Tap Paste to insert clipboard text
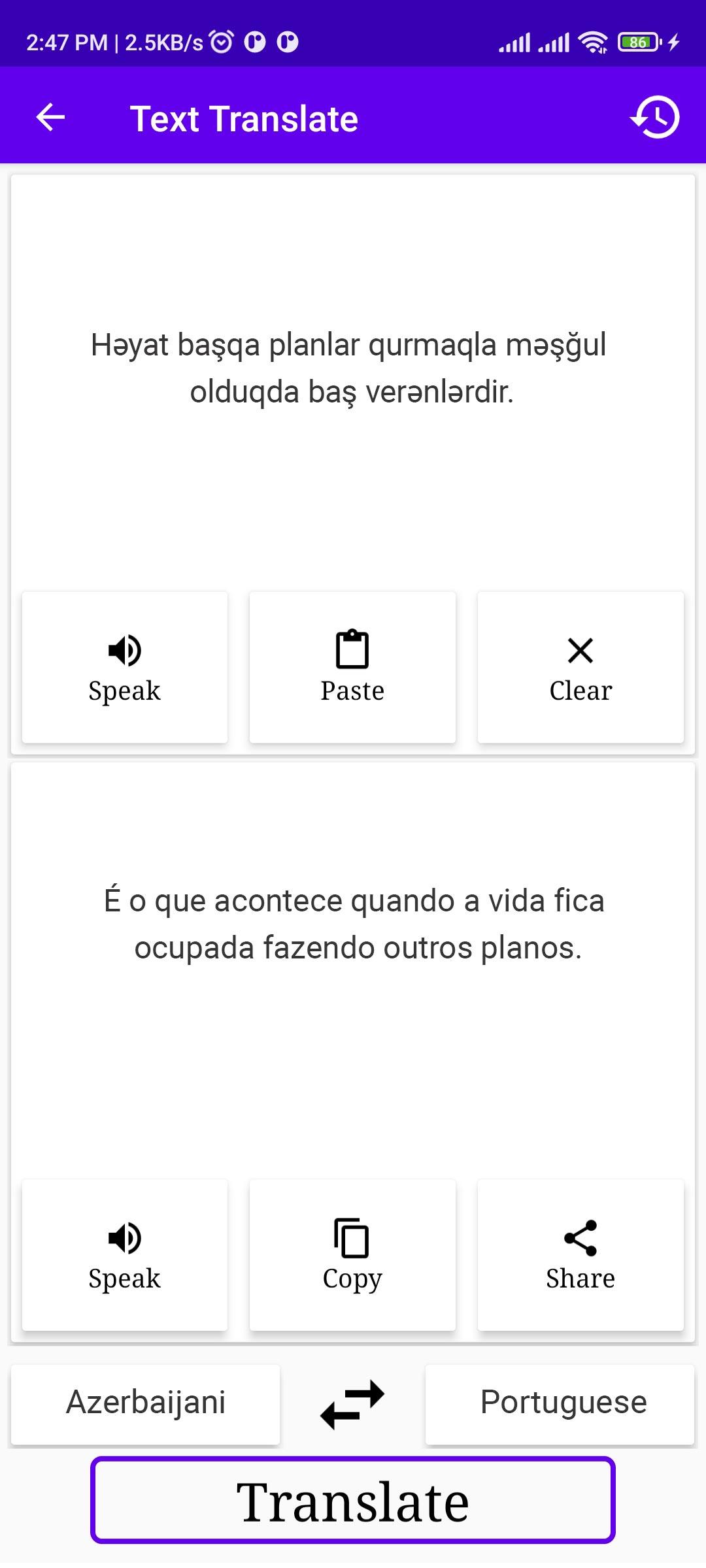This screenshot has height=1568, width=706. click(x=352, y=667)
